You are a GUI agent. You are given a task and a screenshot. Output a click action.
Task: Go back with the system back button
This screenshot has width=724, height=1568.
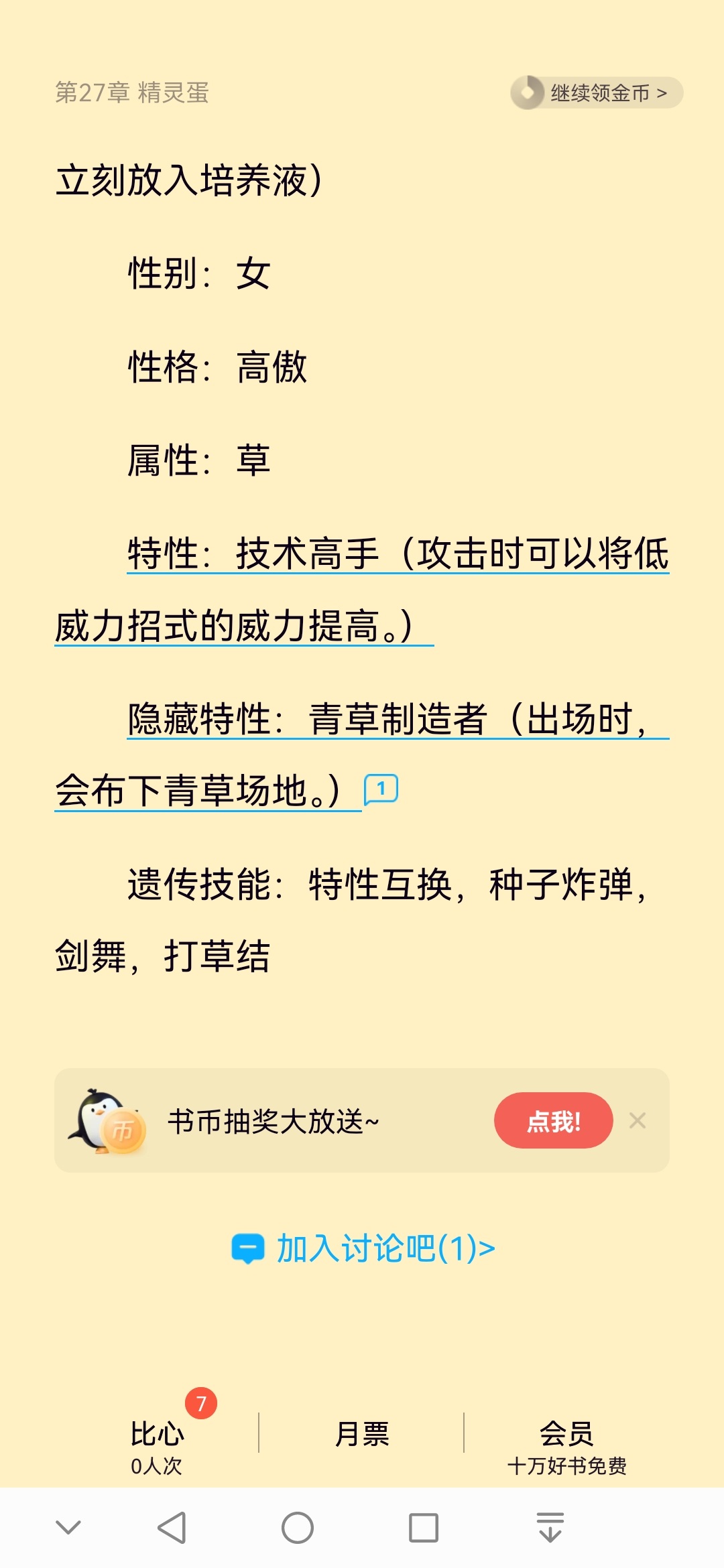click(x=172, y=1528)
